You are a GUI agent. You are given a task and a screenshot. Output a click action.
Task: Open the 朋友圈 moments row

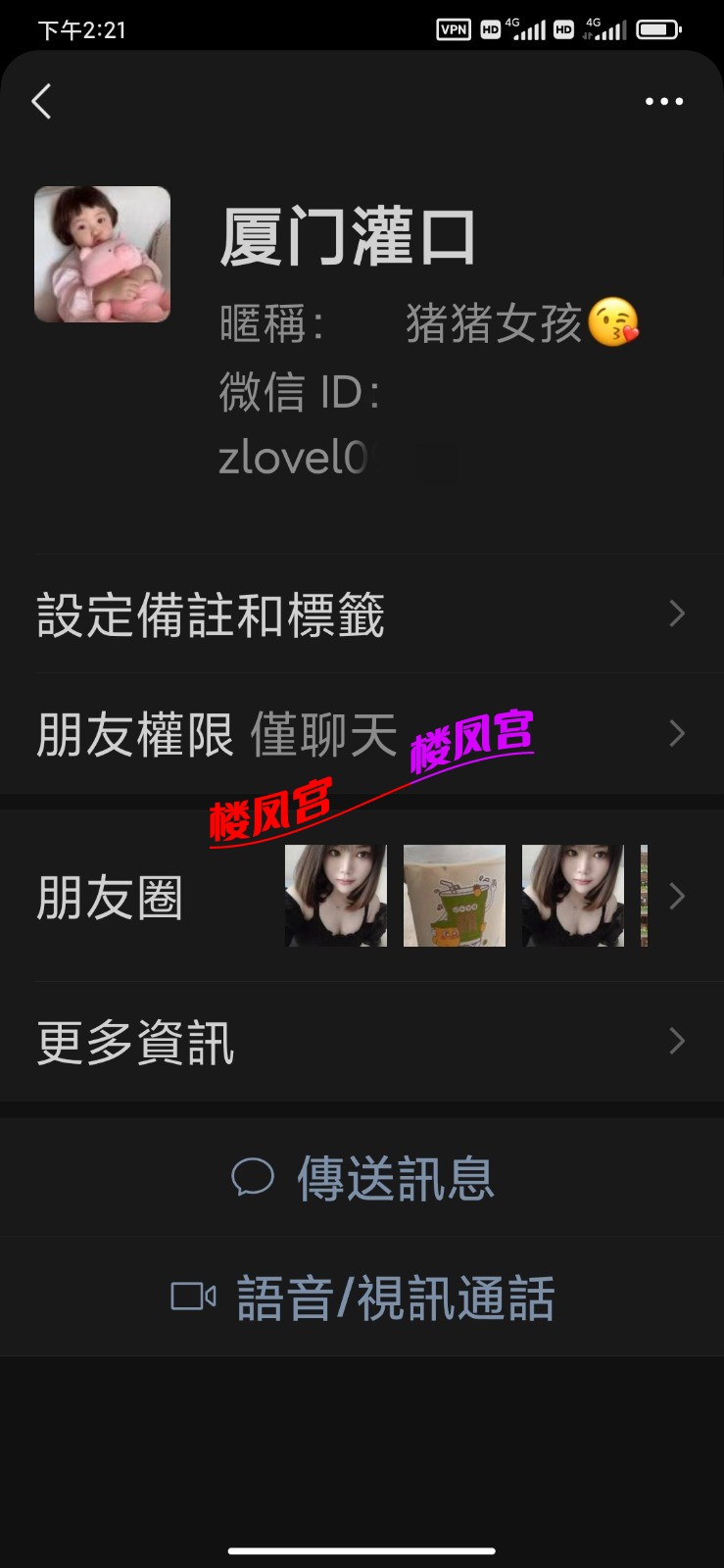click(x=362, y=897)
